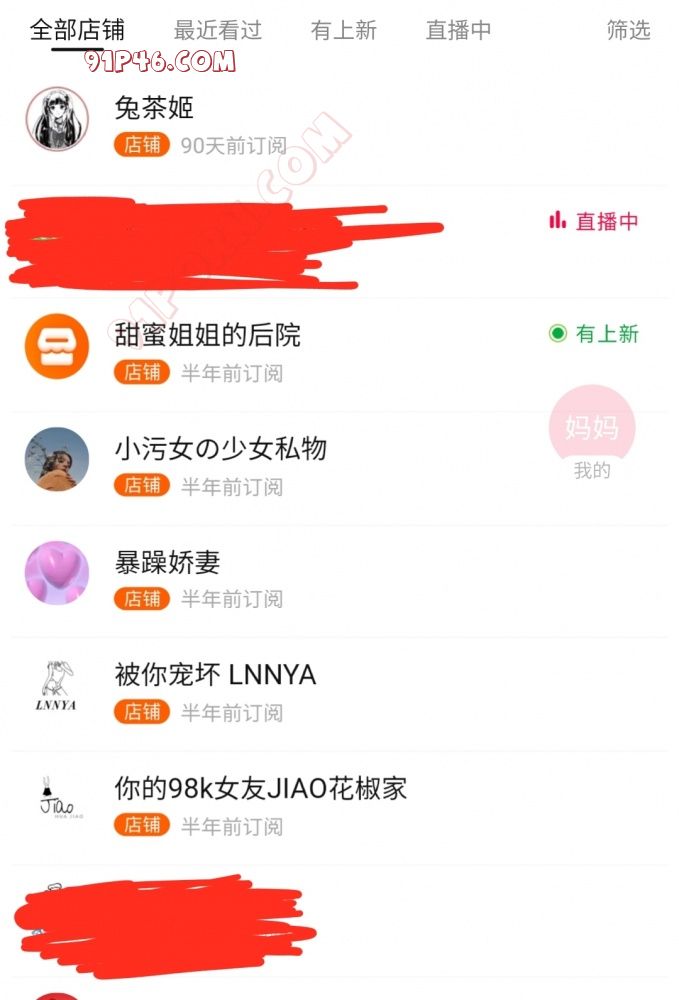Open the 暴躁娇妻 shop
679x1000 pixels.
click(x=167, y=562)
